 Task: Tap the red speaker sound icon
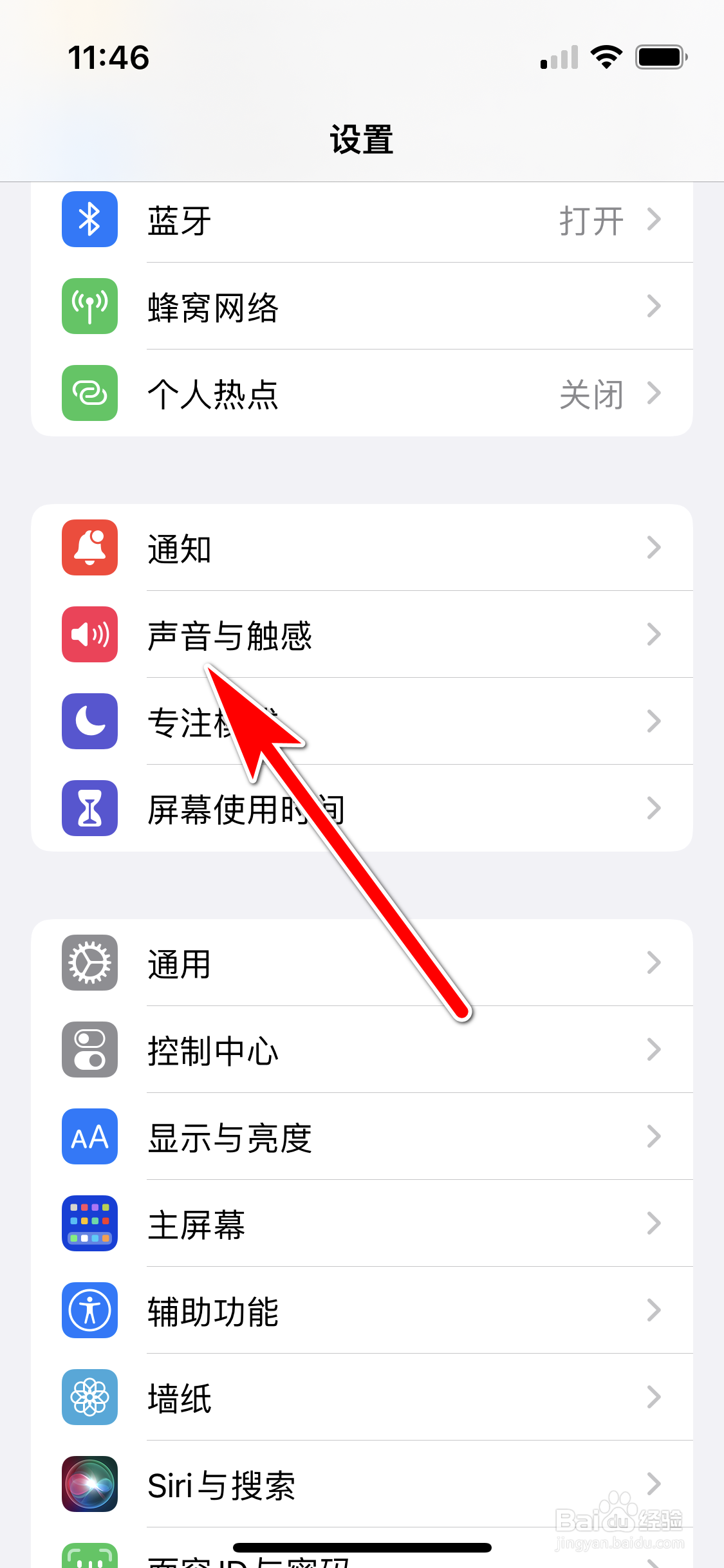coord(89,635)
